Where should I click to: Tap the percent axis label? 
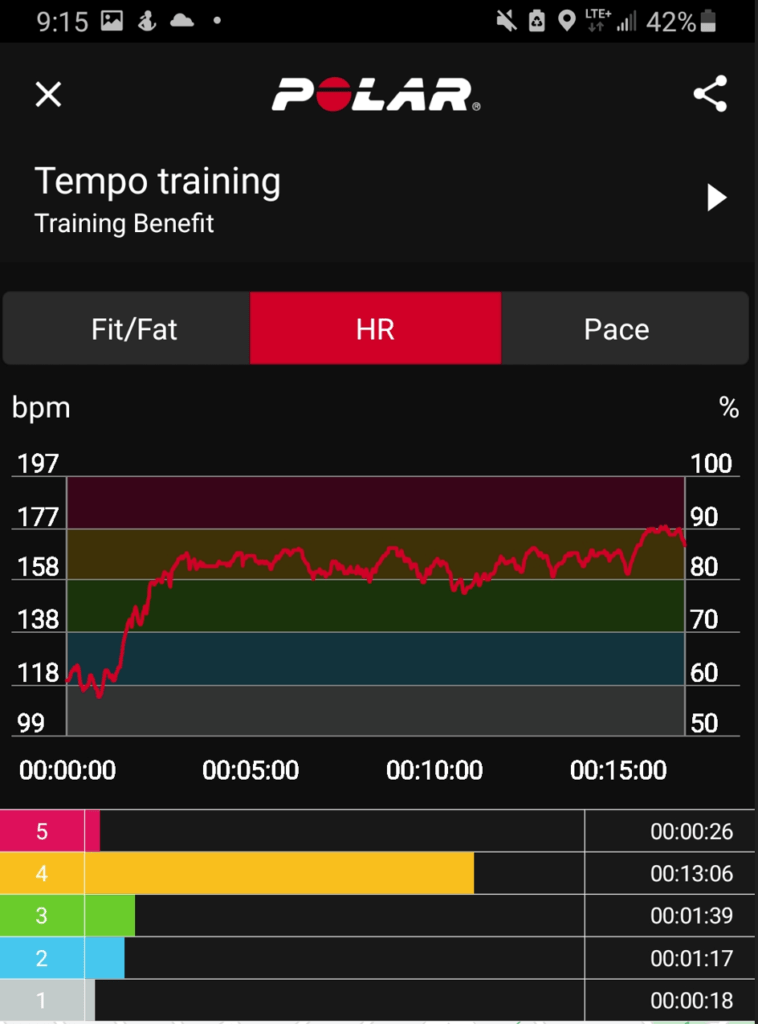click(x=728, y=407)
